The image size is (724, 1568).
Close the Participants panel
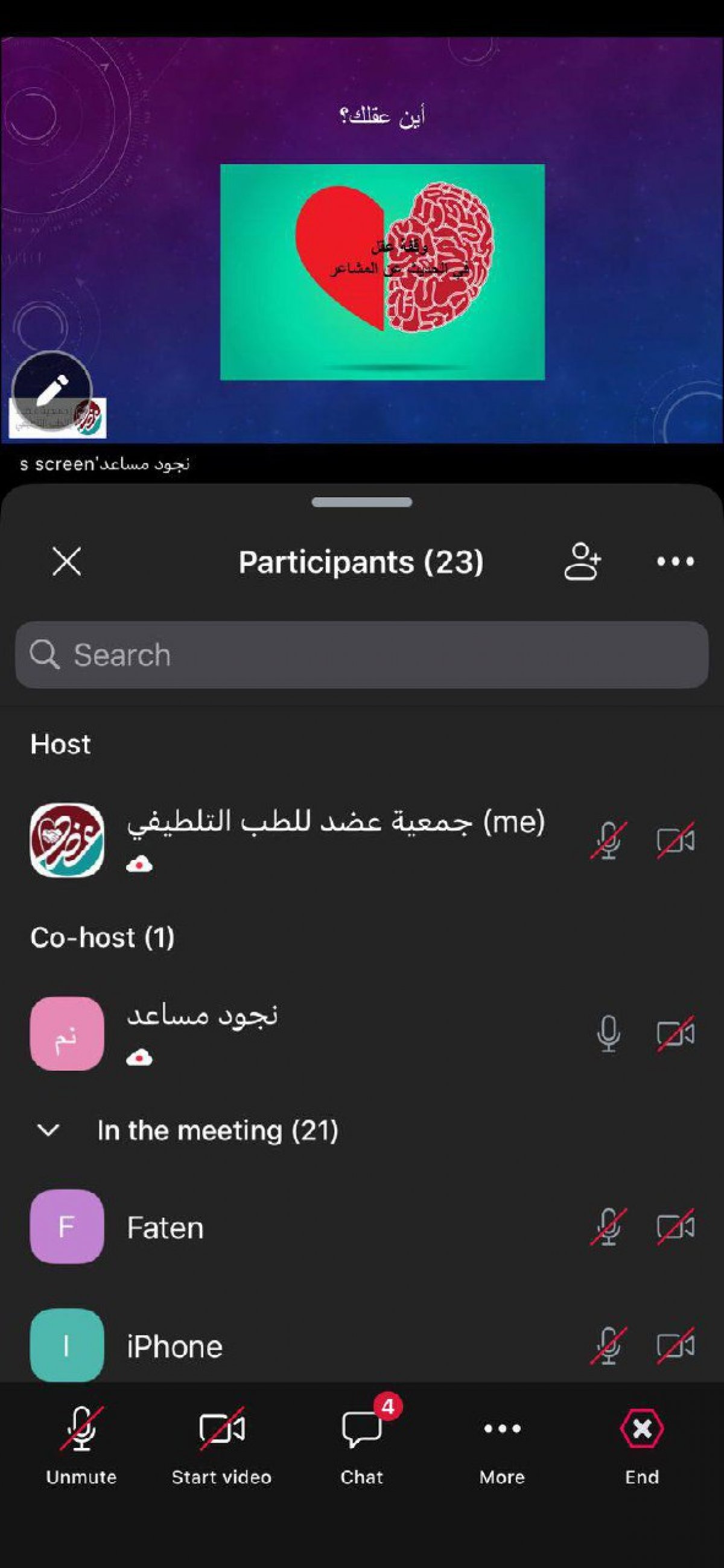pos(66,561)
